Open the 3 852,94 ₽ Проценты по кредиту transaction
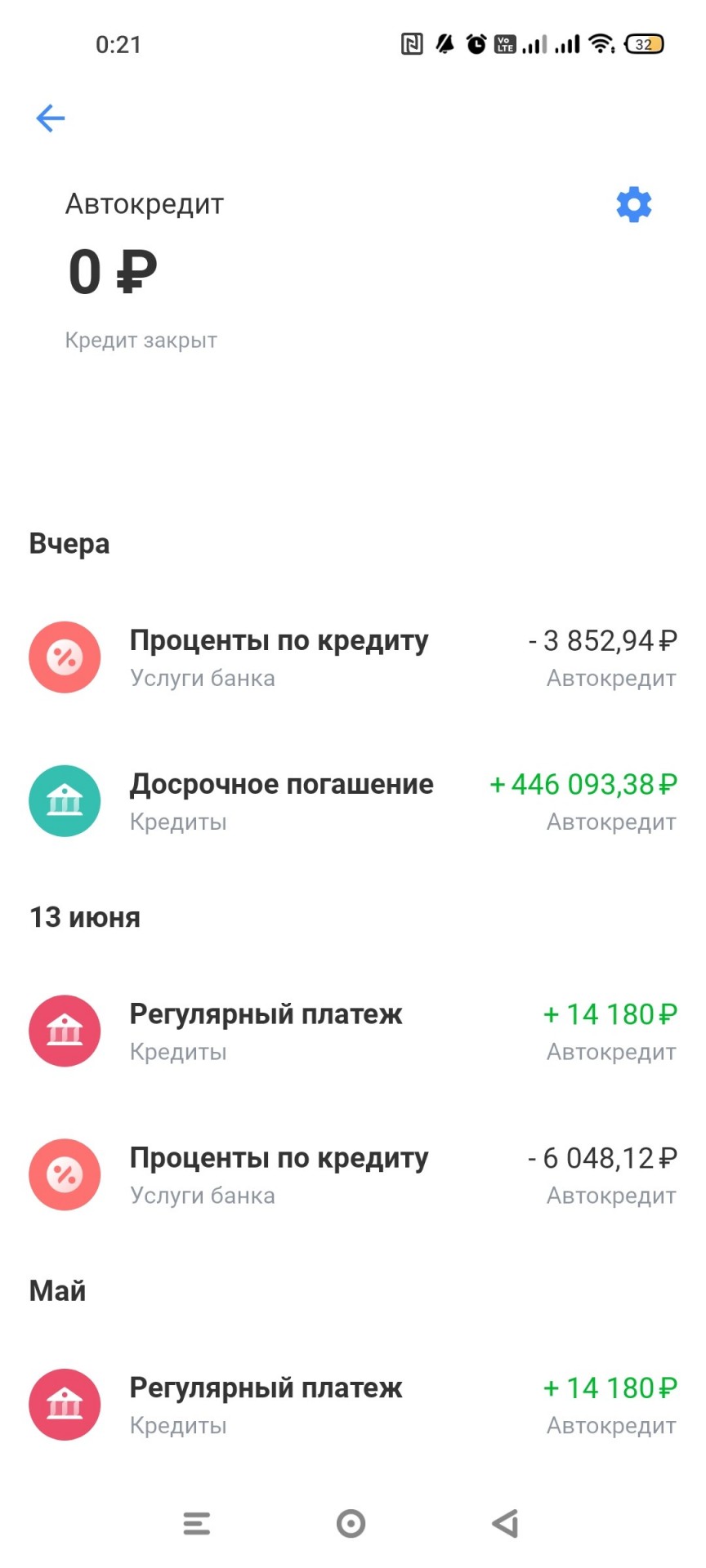This screenshot has height=1568, width=706. [x=353, y=657]
